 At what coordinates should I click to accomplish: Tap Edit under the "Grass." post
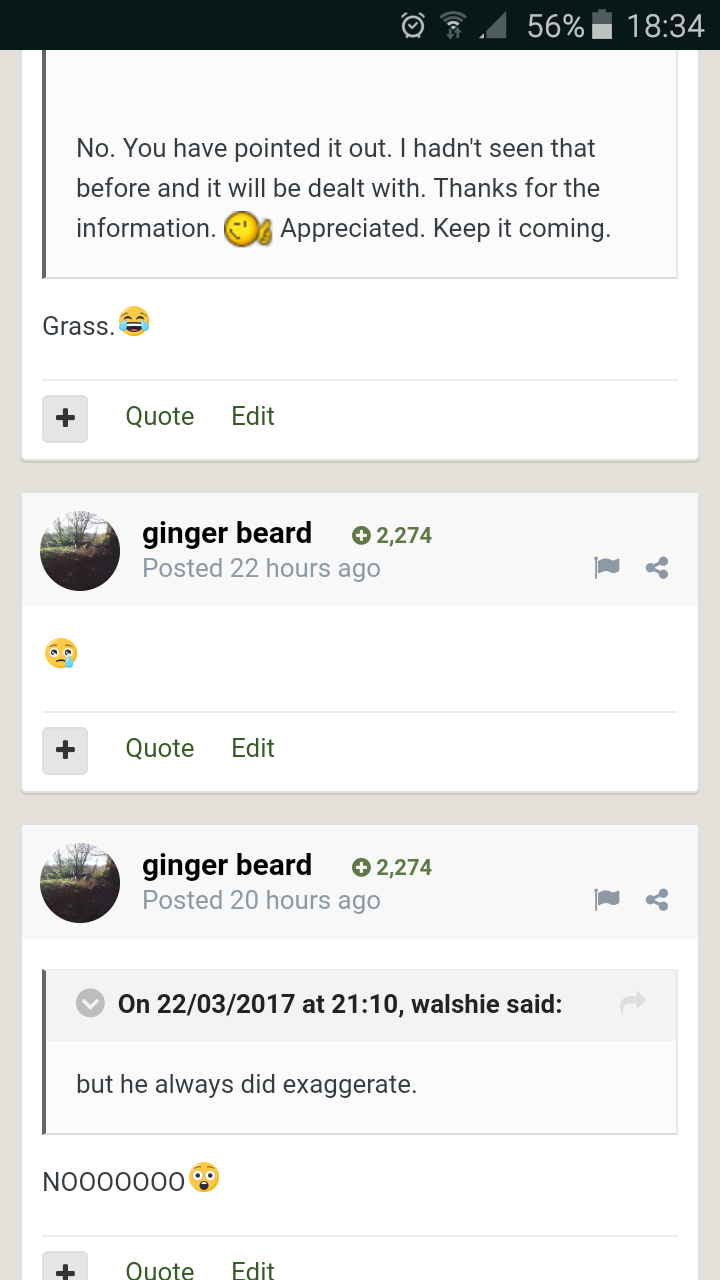pyautogui.click(x=253, y=416)
